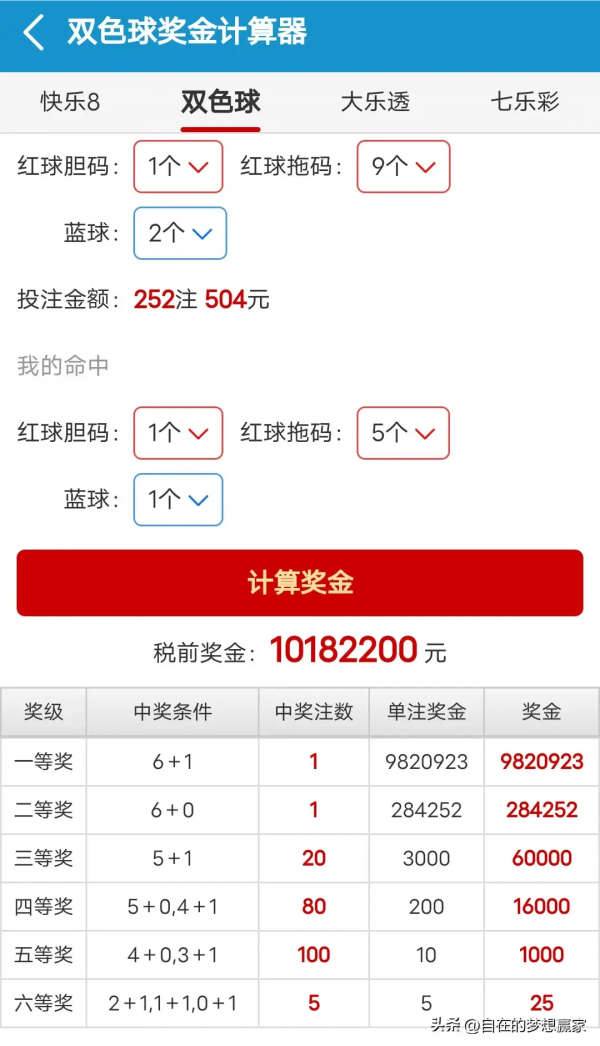
Task: Open 我的命中 红球胆码 dropdown
Action: (x=178, y=433)
